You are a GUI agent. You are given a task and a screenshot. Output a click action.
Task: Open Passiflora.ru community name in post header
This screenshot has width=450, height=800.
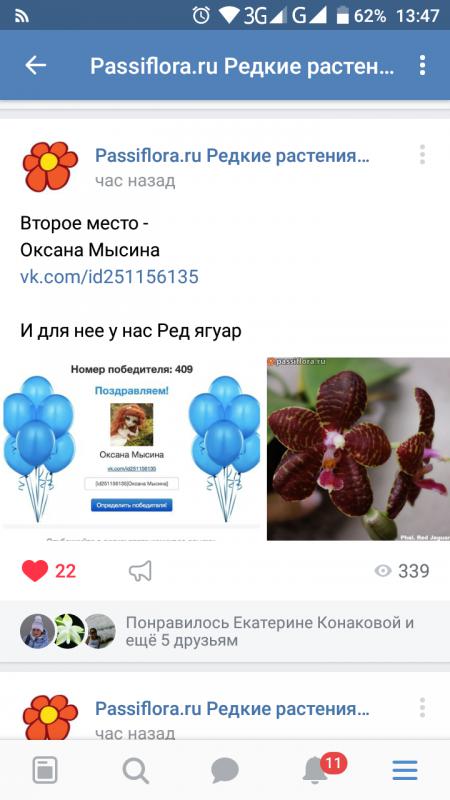pyautogui.click(x=232, y=156)
